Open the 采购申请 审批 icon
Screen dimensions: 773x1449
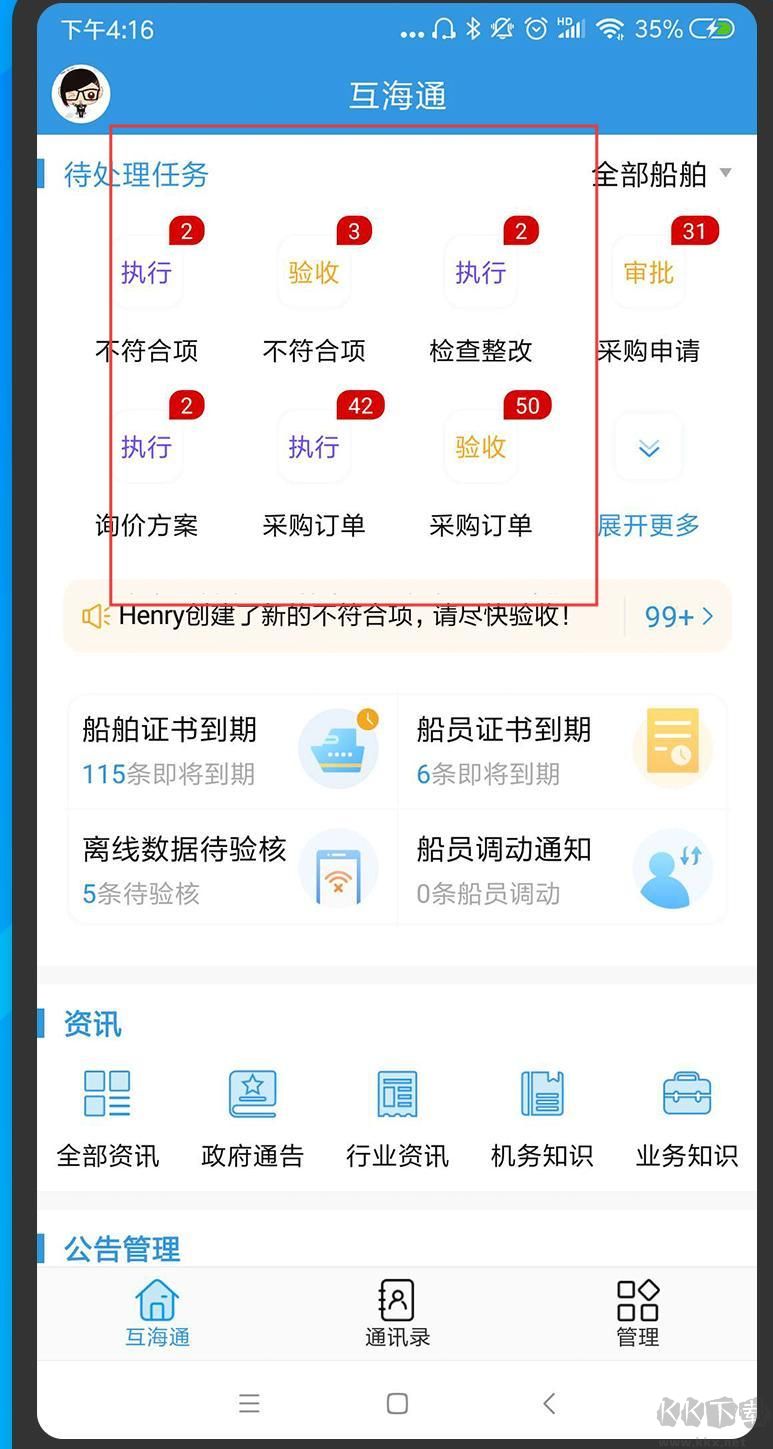click(x=648, y=272)
